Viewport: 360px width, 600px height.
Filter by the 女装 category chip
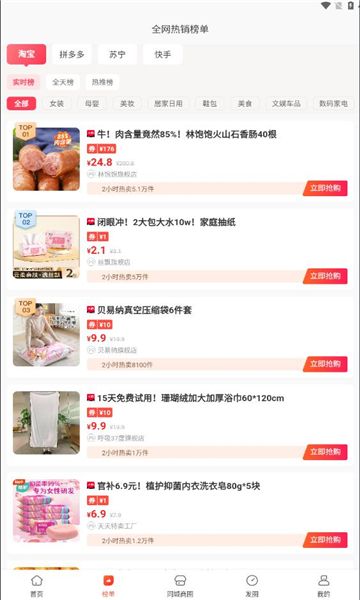tap(57, 103)
